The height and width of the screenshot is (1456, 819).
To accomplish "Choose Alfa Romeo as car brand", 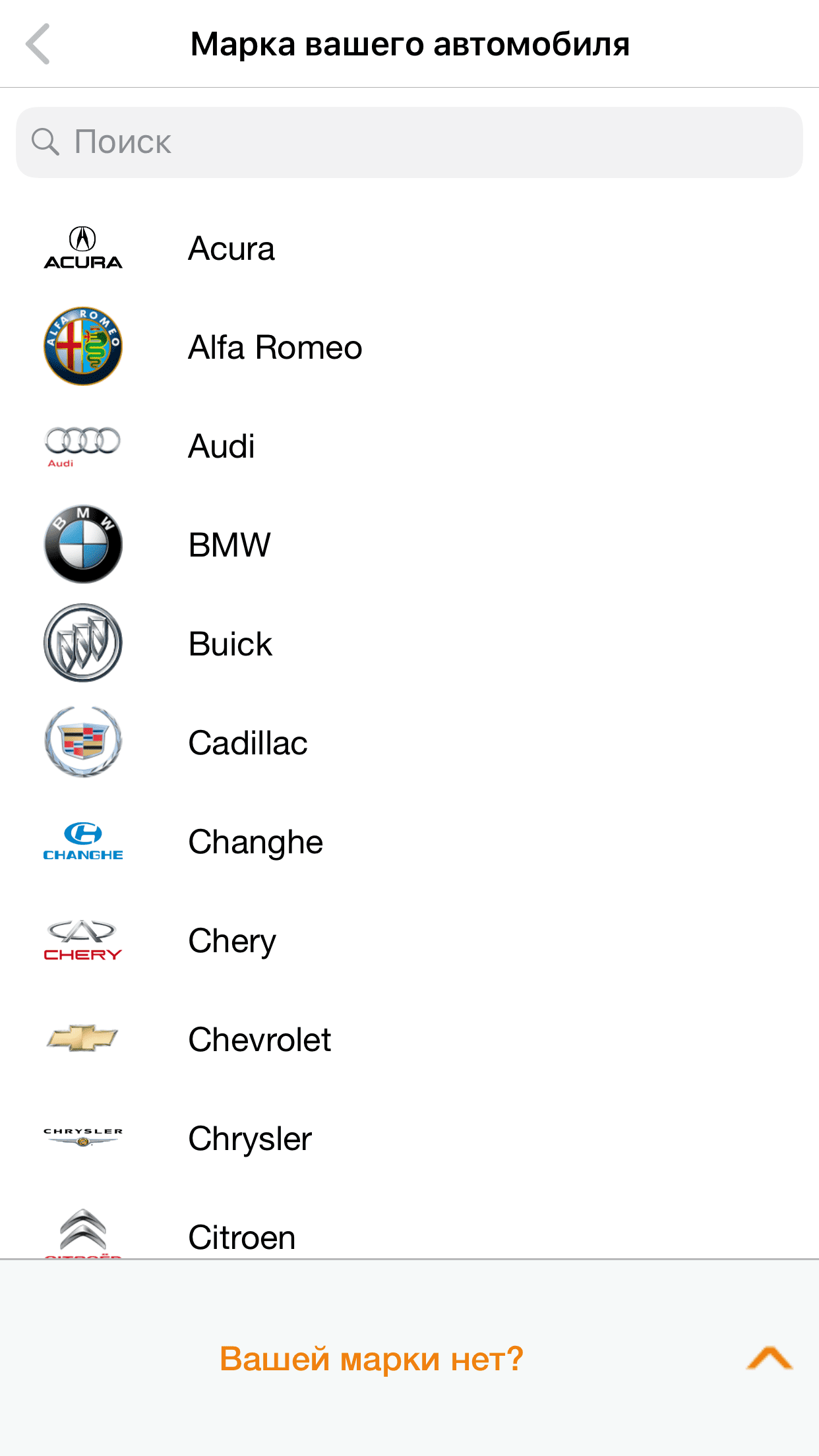I will [409, 347].
